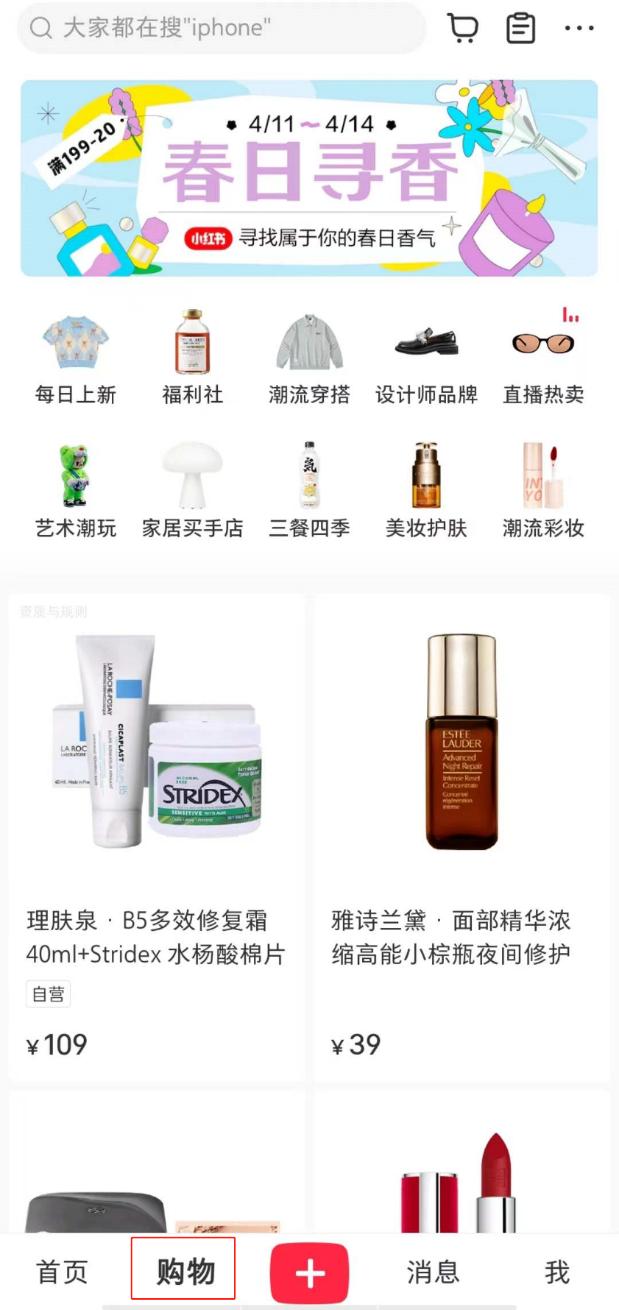Open the 家居买手店 category

[192, 491]
